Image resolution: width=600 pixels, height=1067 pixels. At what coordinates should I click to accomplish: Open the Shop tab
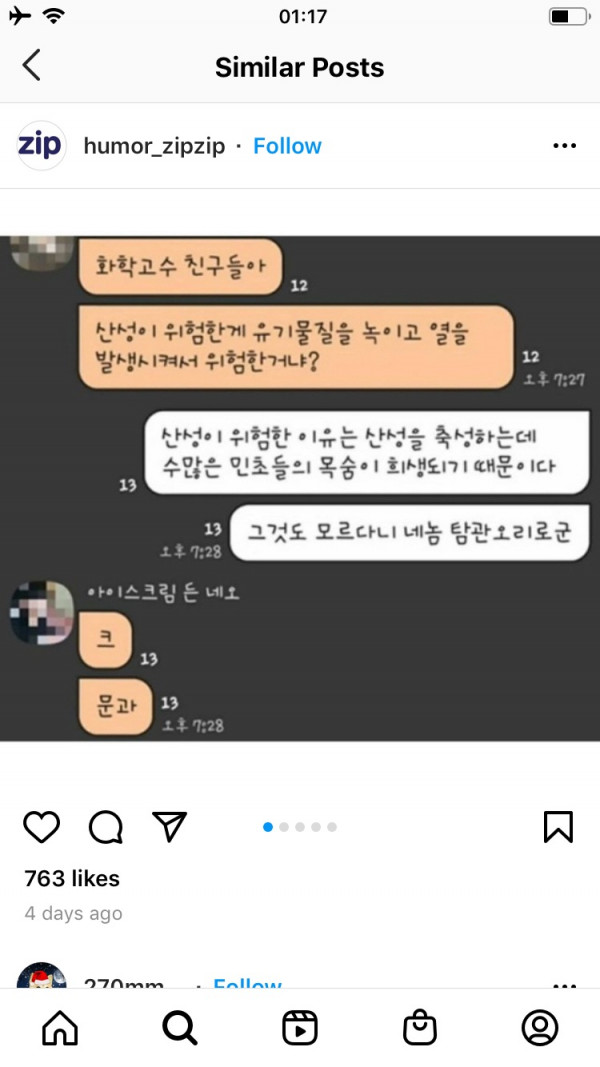[420, 1027]
